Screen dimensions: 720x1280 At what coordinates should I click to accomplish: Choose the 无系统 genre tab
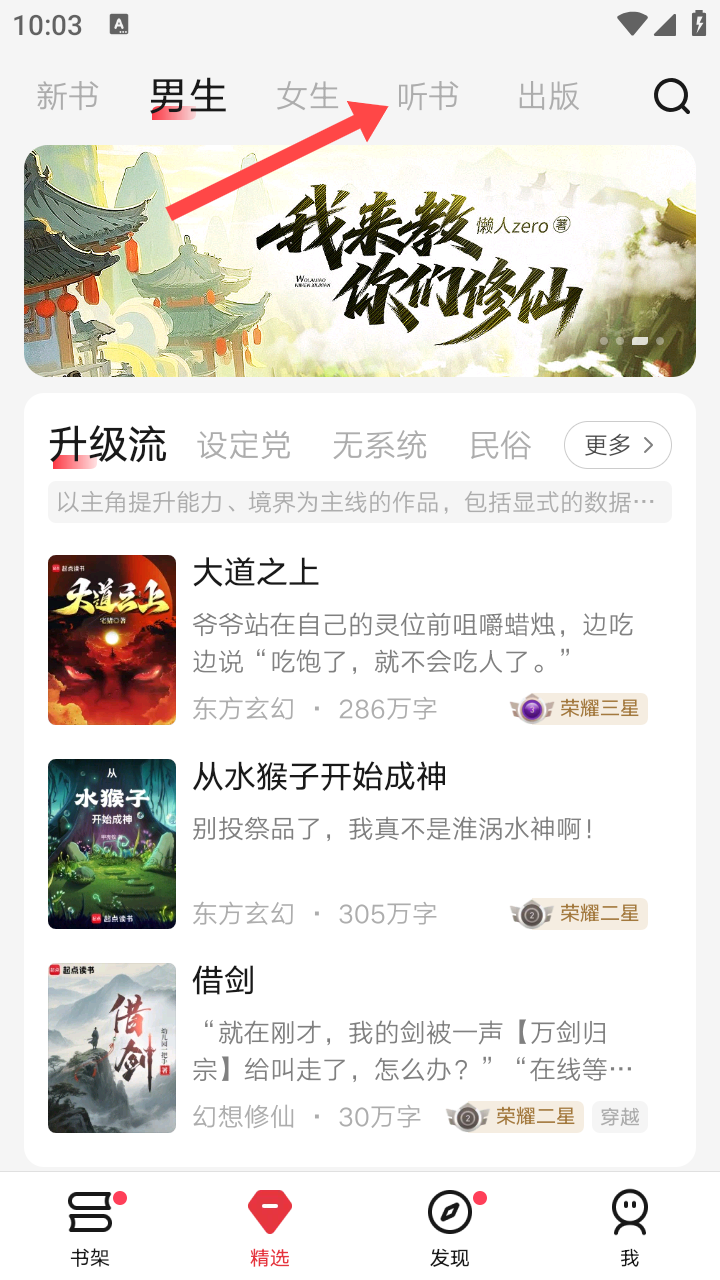tap(380, 445)
